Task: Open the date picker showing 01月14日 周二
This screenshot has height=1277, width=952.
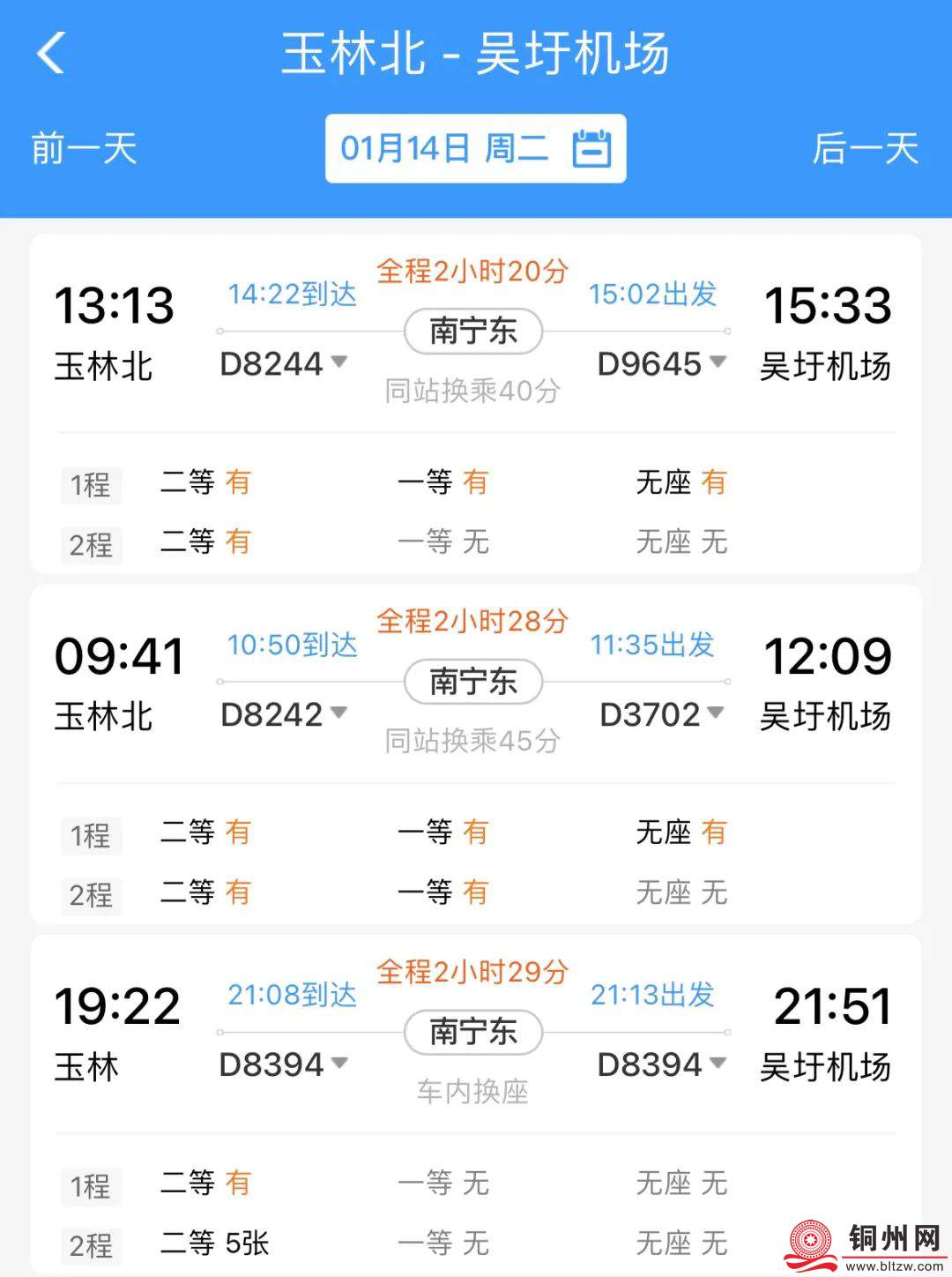Action: 475,148
